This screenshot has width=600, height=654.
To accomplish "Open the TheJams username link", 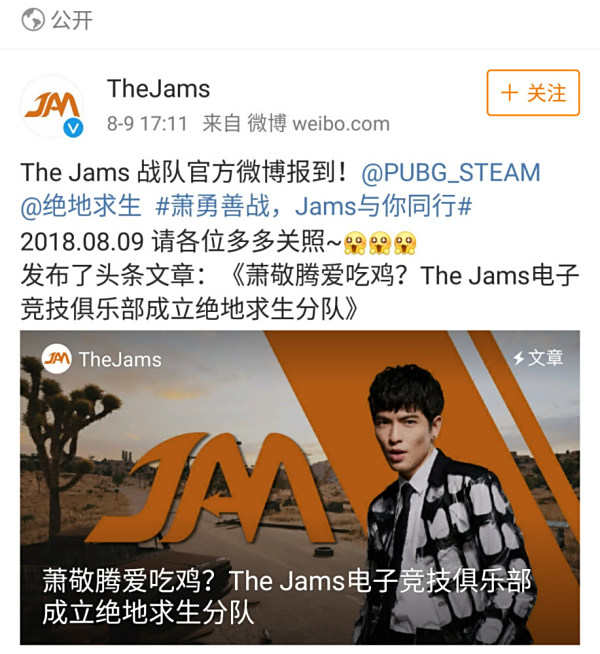I will (158, 88).
